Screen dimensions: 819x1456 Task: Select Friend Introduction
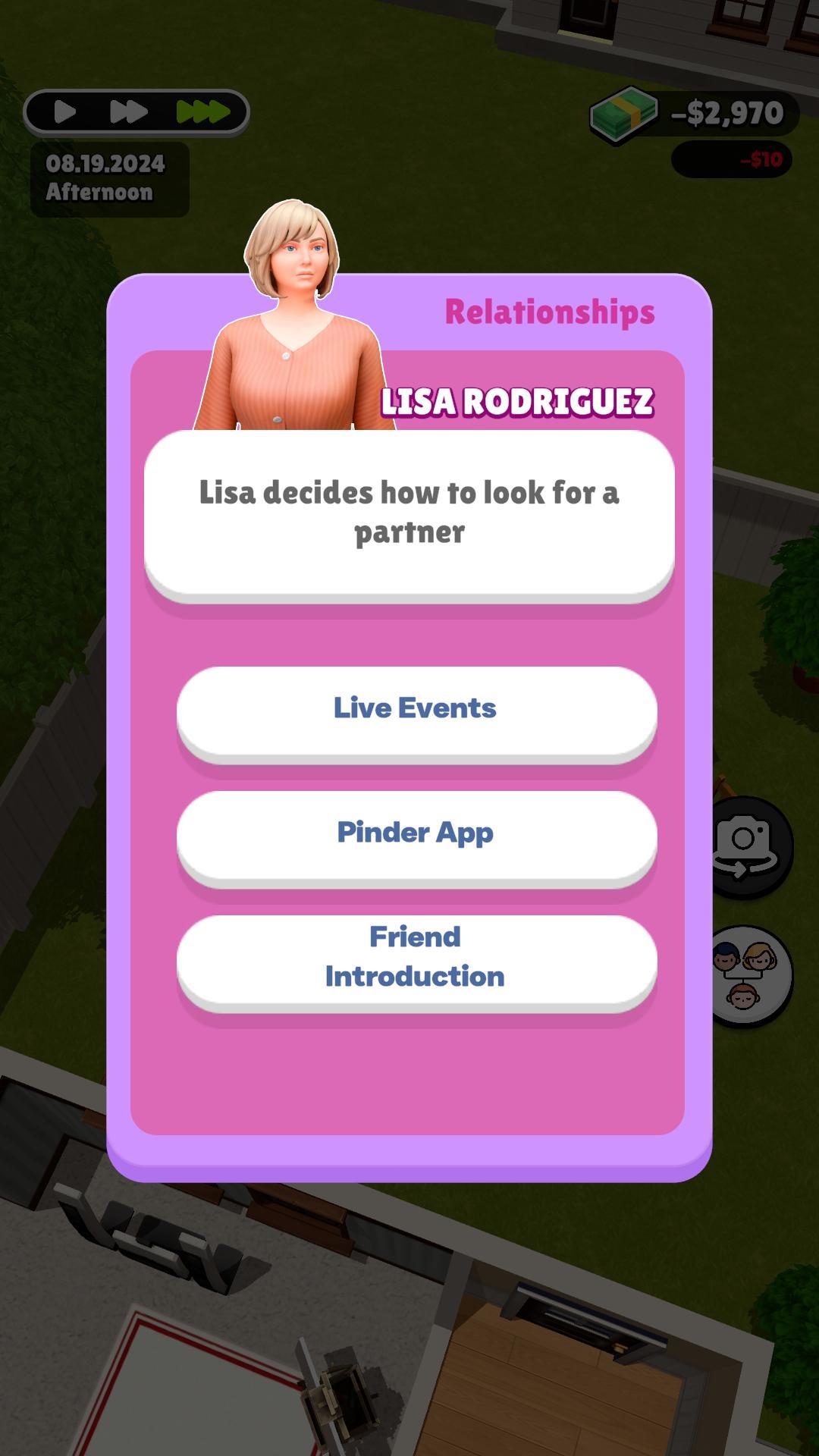[416, 957]
